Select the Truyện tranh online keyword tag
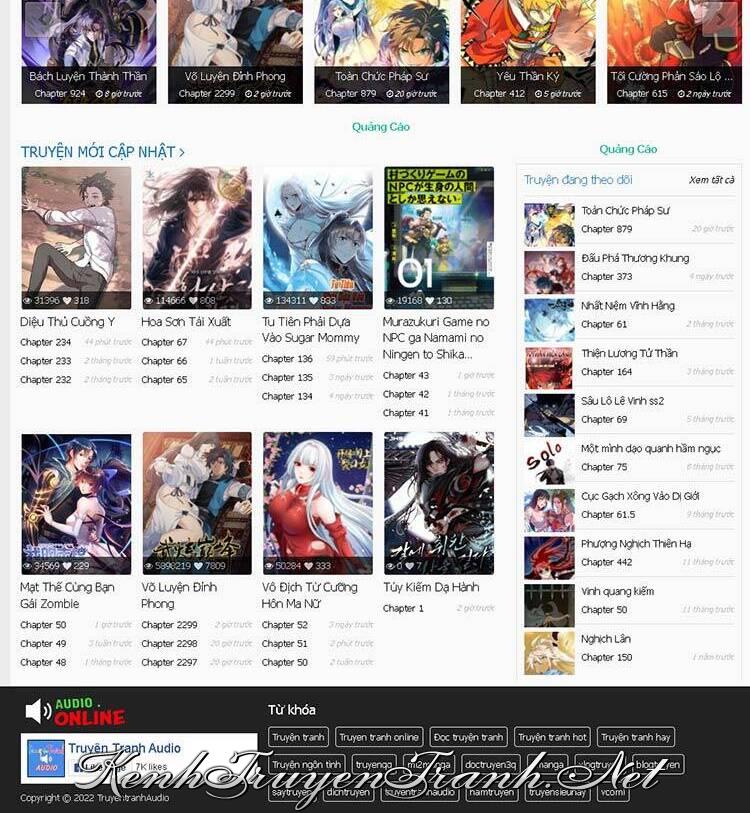 coord(379,737)
